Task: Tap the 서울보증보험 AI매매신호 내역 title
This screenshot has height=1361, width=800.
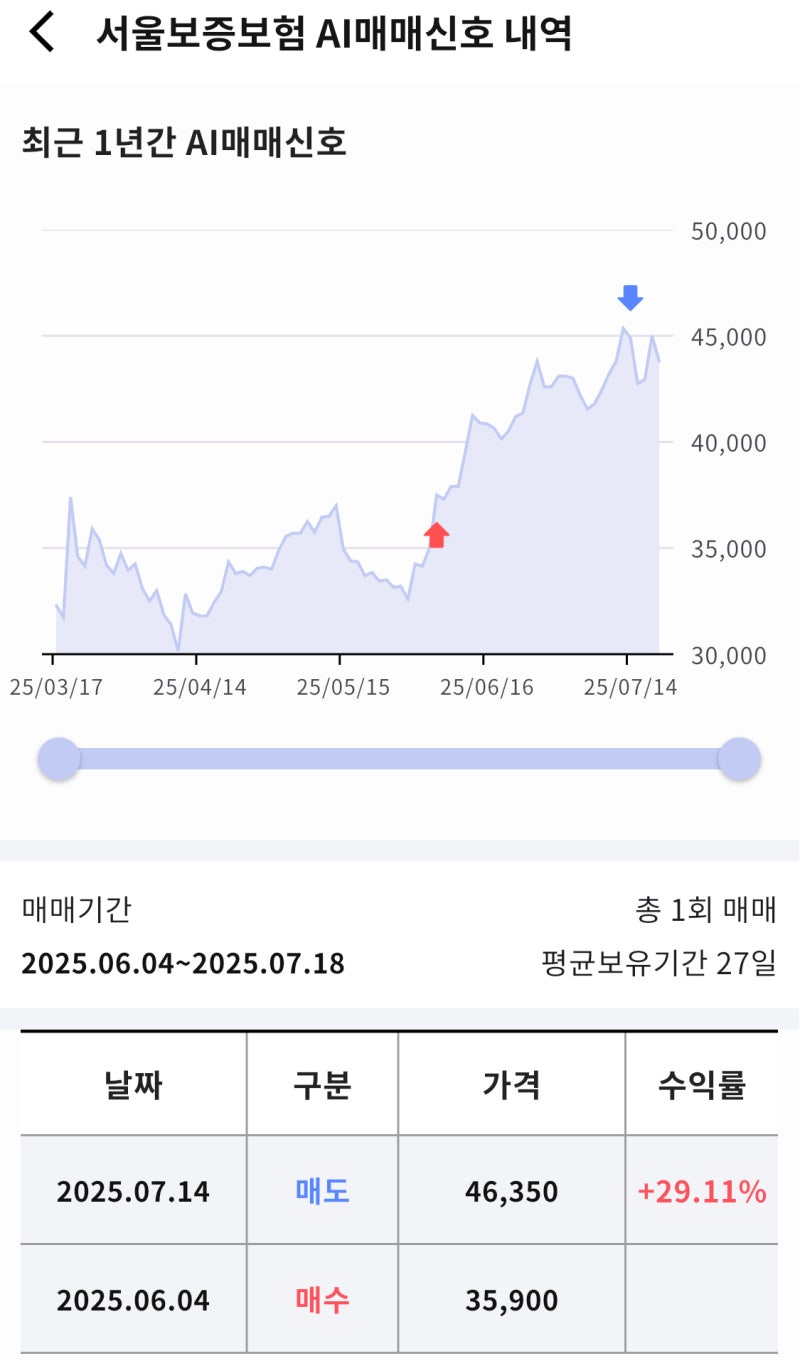Action: [x=334, y=33]
